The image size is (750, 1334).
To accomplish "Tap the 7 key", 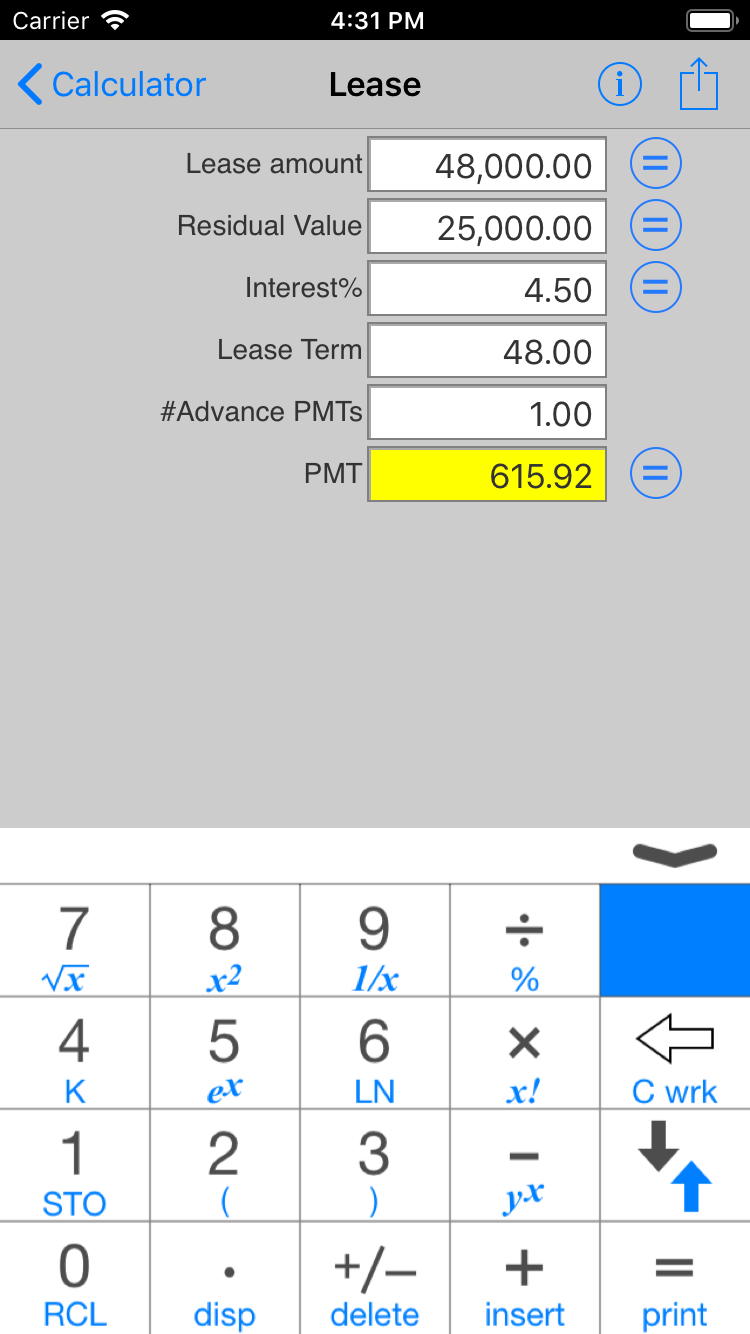I will (75, 940).
